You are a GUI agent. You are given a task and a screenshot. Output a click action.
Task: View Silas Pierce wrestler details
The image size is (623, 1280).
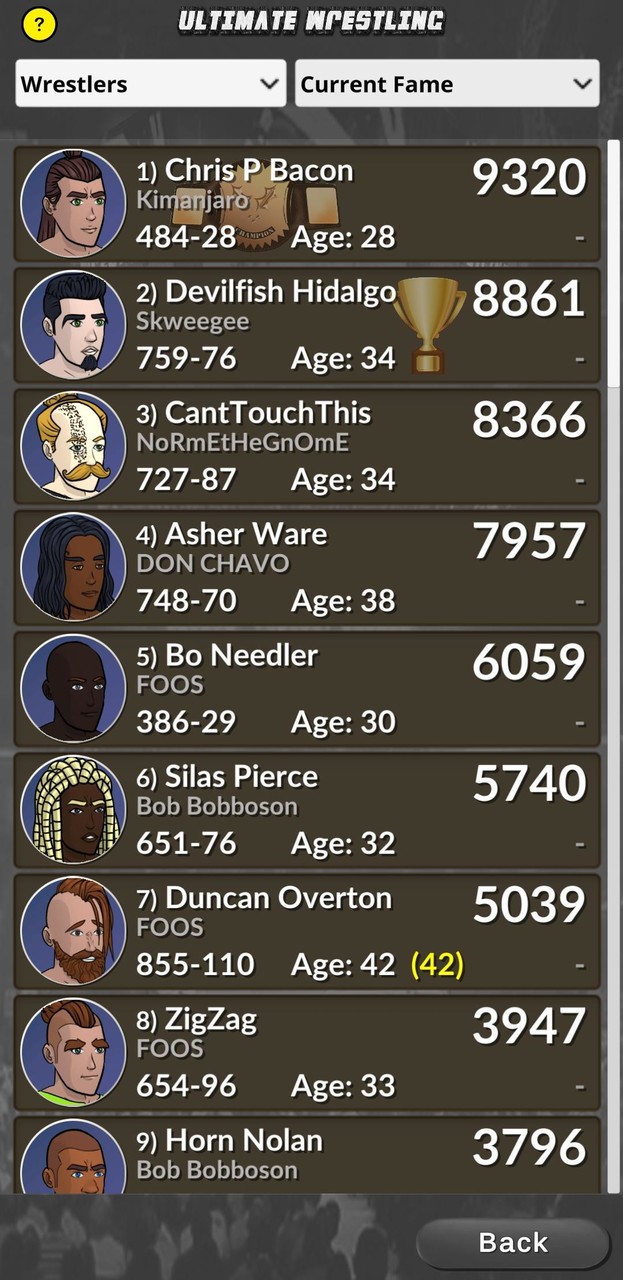point(307,809)
